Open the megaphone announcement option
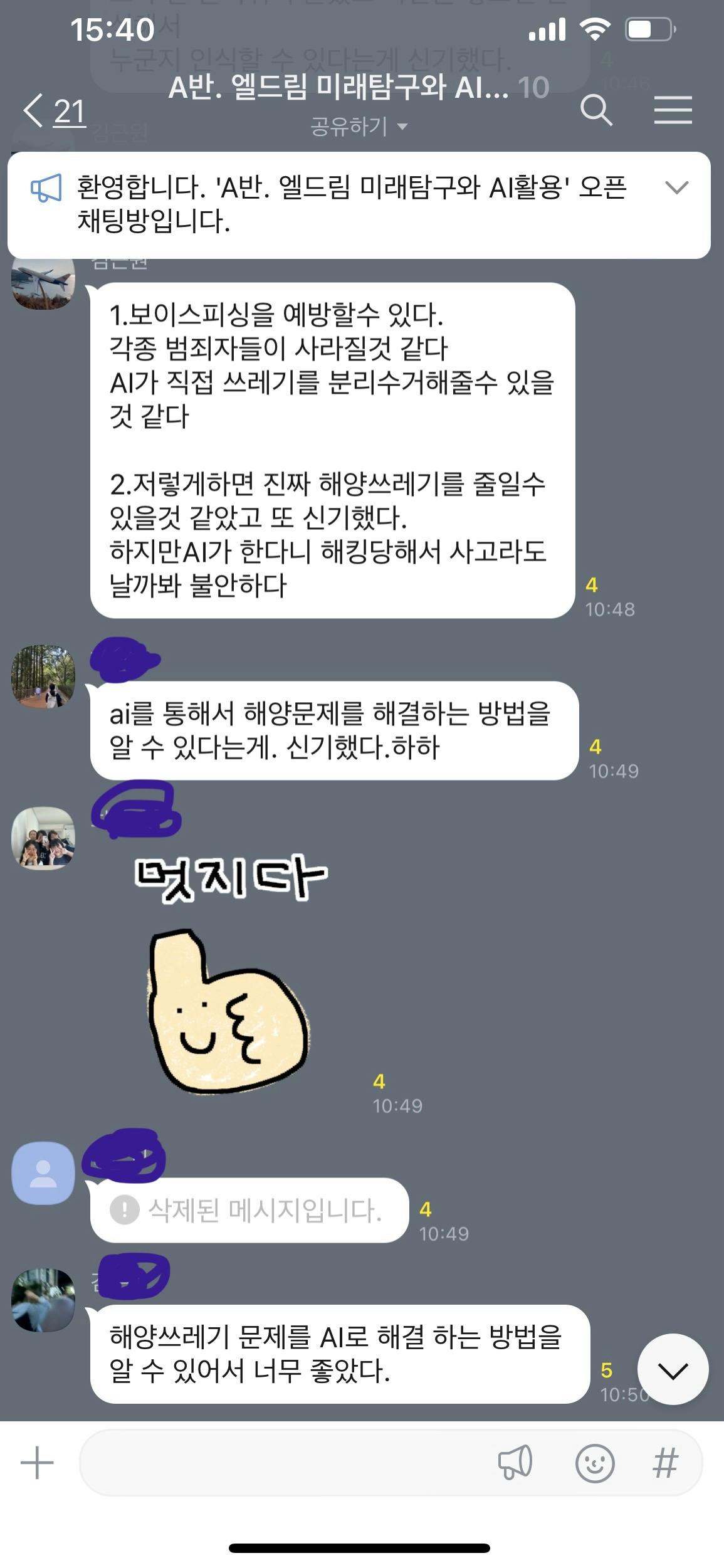The image size is (724, 1568). (x=515, y=1463)
